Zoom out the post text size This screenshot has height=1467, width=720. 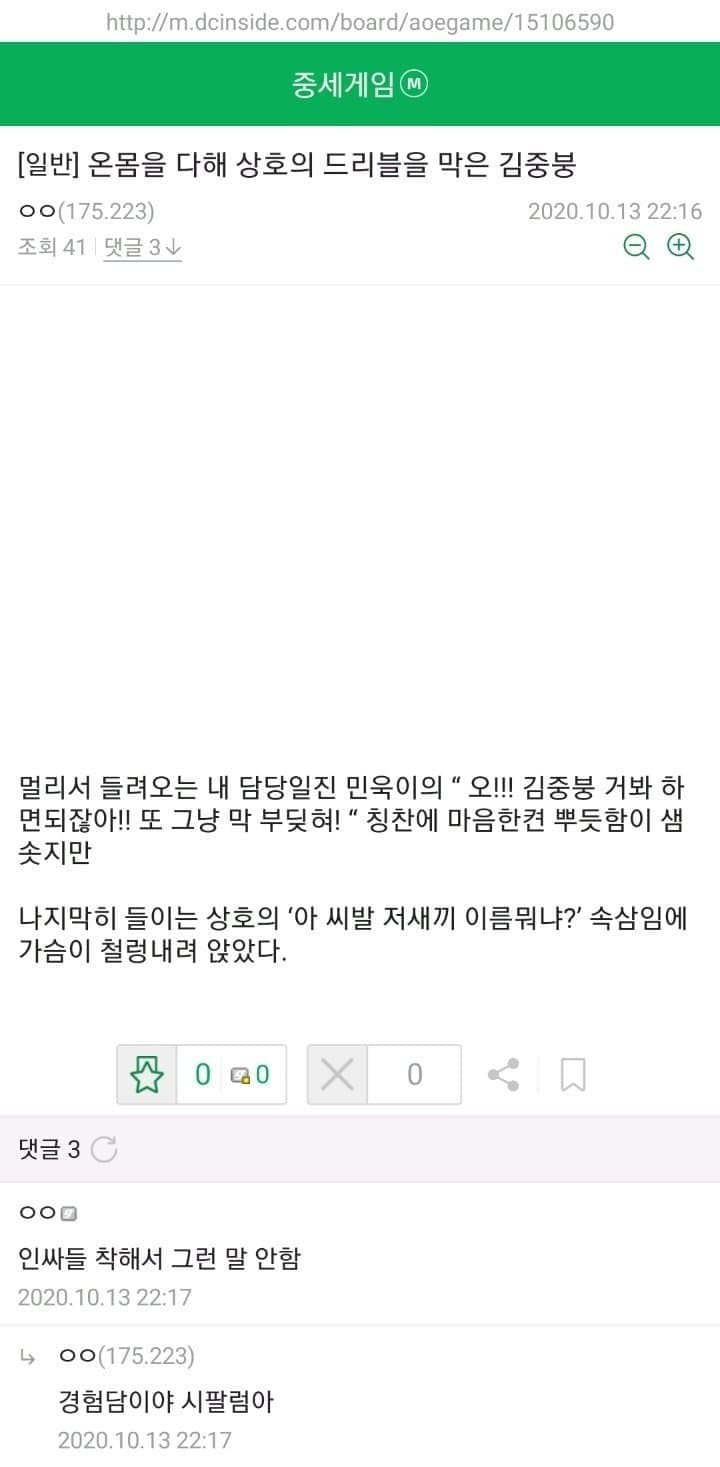coord(636,246)
